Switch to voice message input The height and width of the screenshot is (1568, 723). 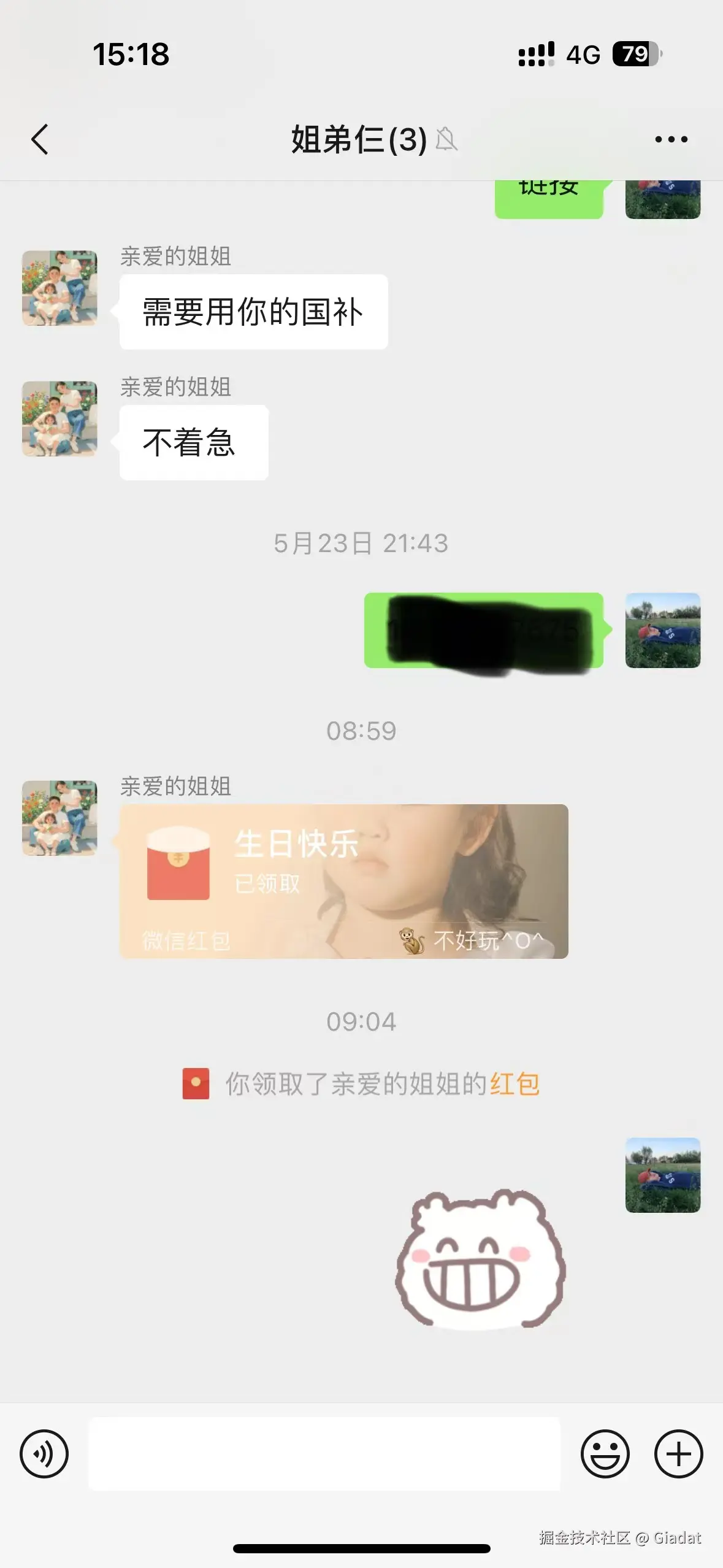[44, 1454]
